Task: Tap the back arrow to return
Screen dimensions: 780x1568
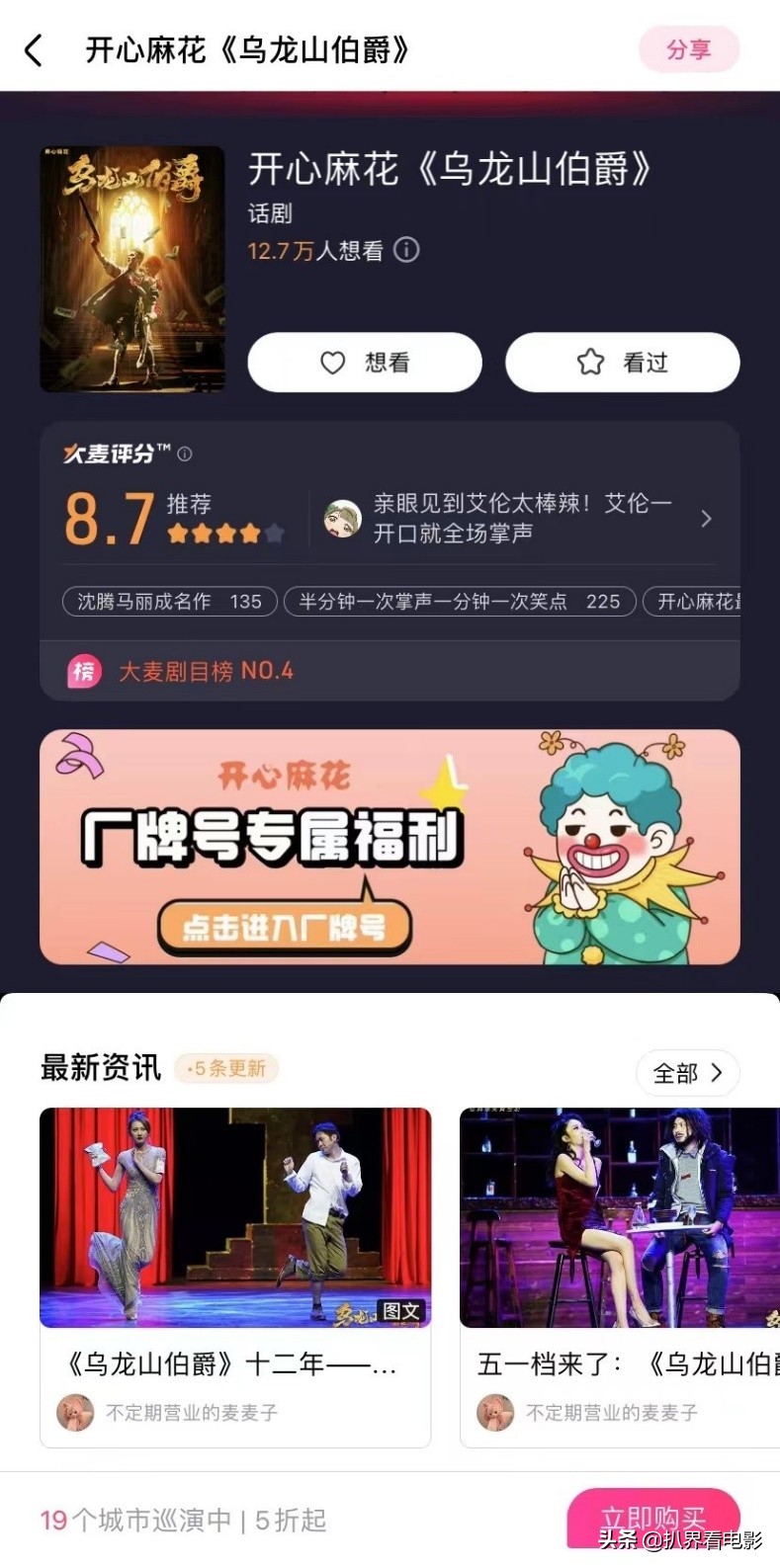Action: point(36,49)
